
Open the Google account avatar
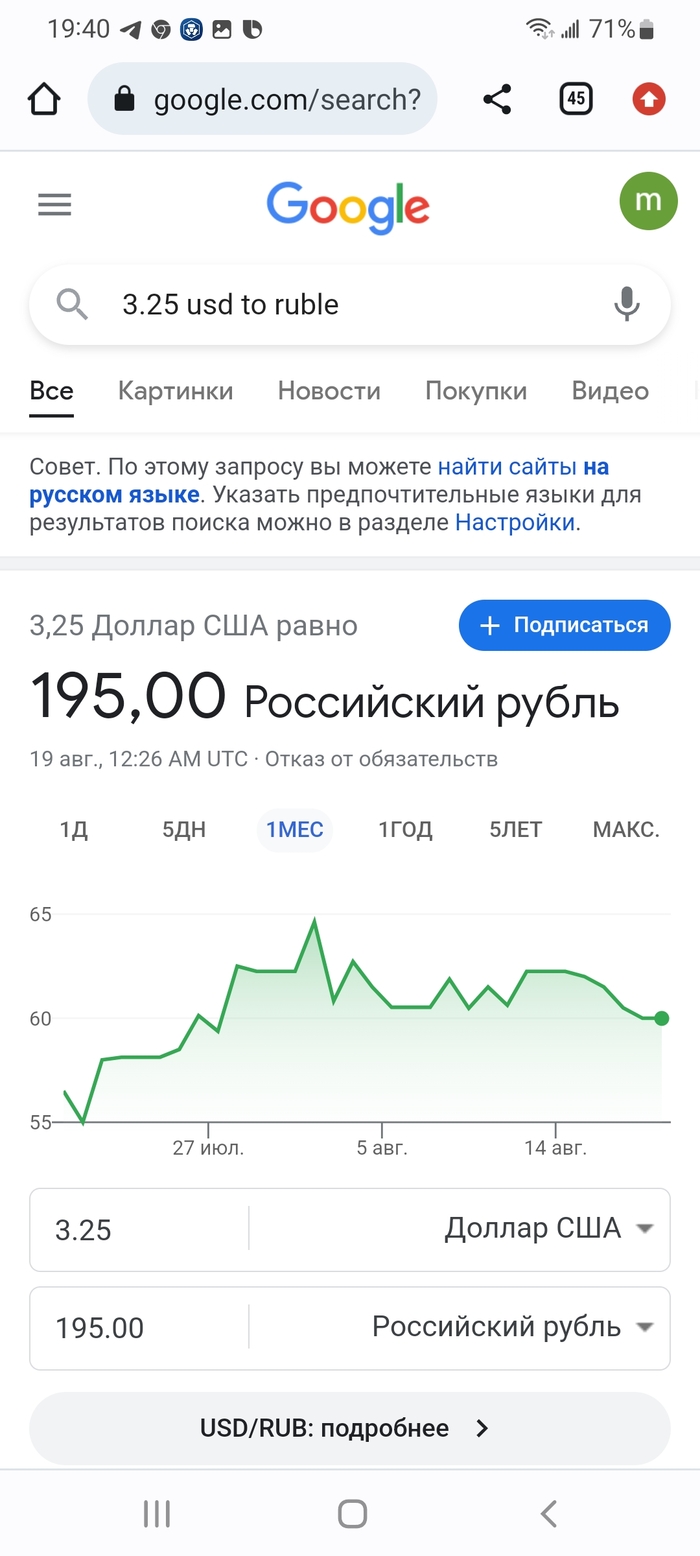(x=648, y=202)
